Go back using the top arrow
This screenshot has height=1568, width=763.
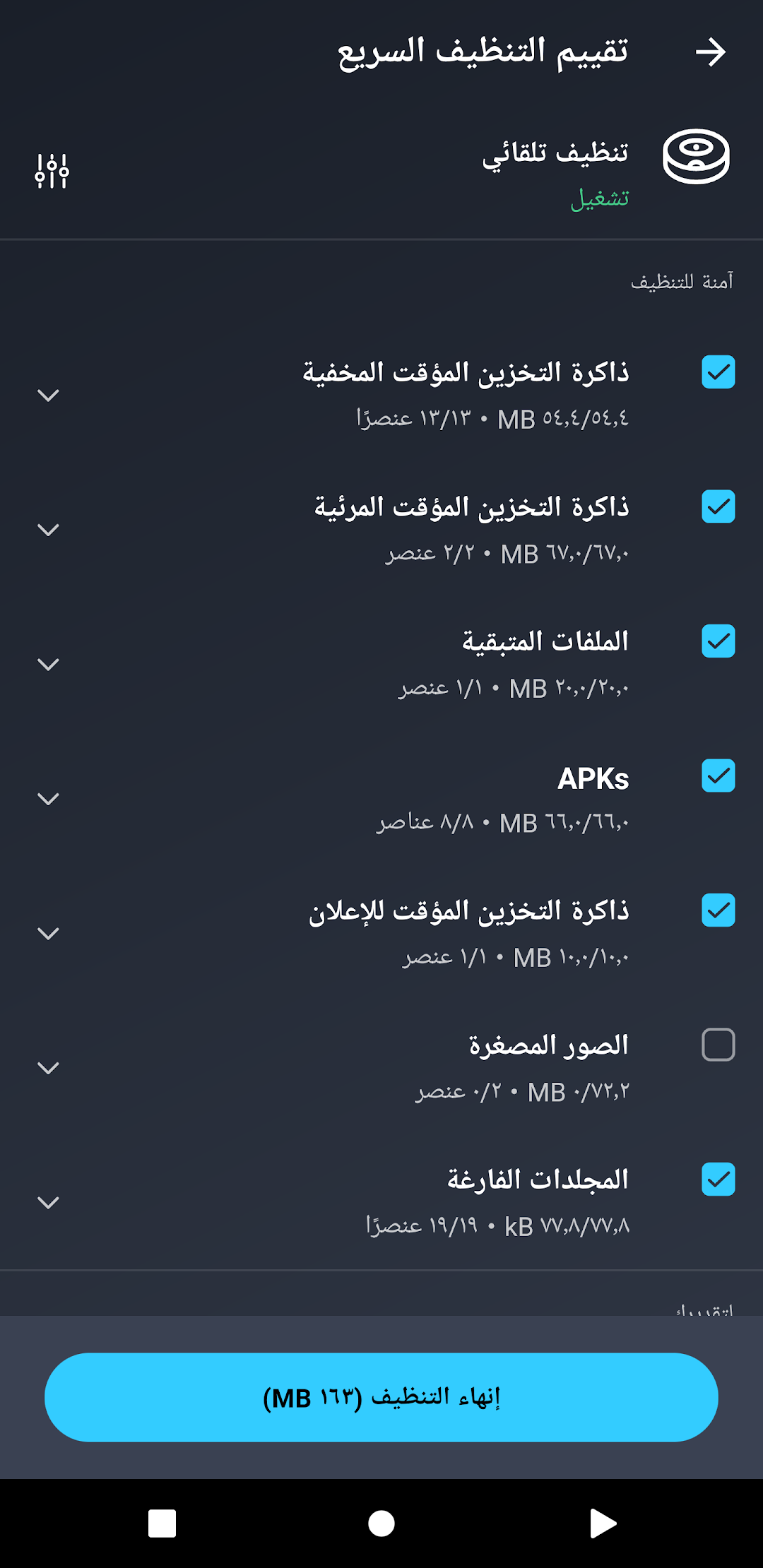click(x=710, y=52)
